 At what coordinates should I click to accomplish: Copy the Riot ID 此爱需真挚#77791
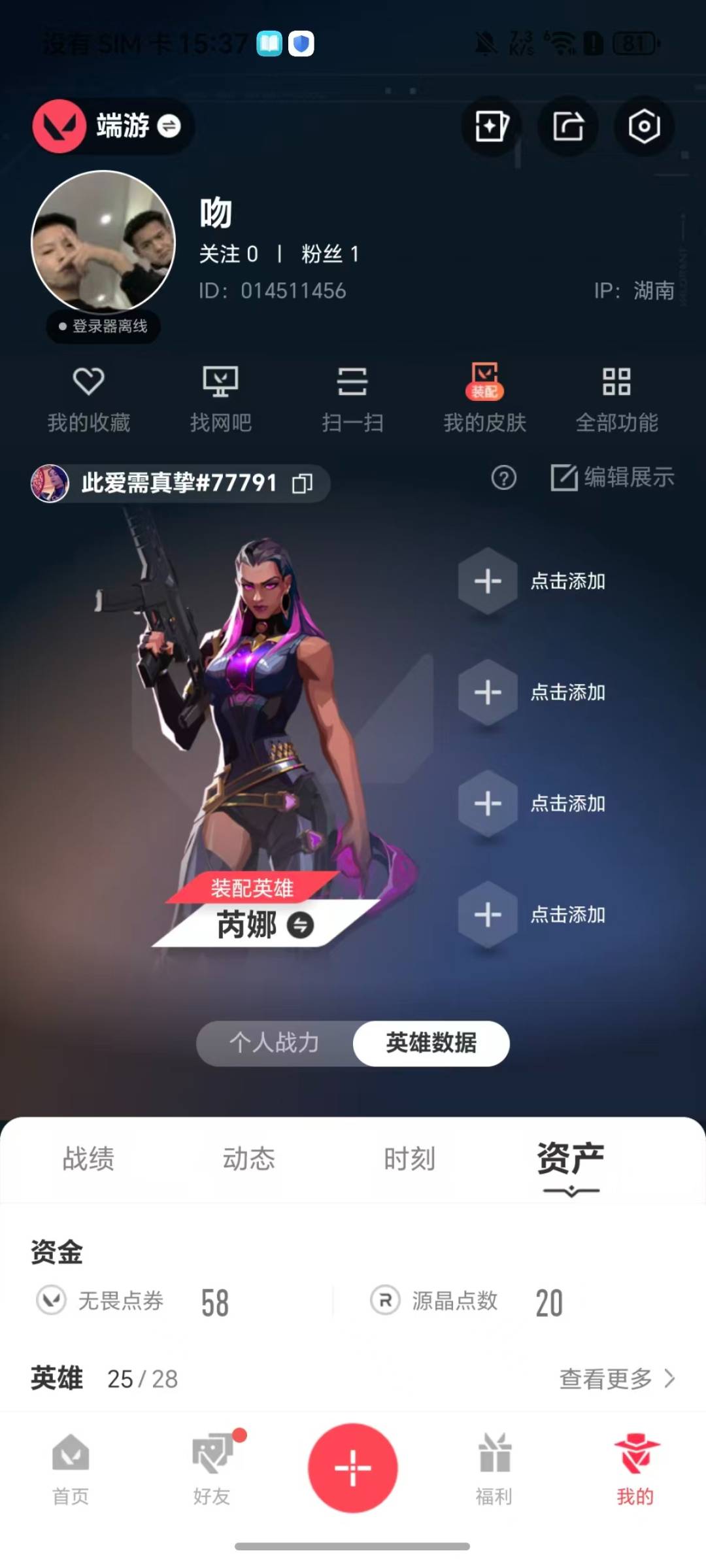coord(301,484)
